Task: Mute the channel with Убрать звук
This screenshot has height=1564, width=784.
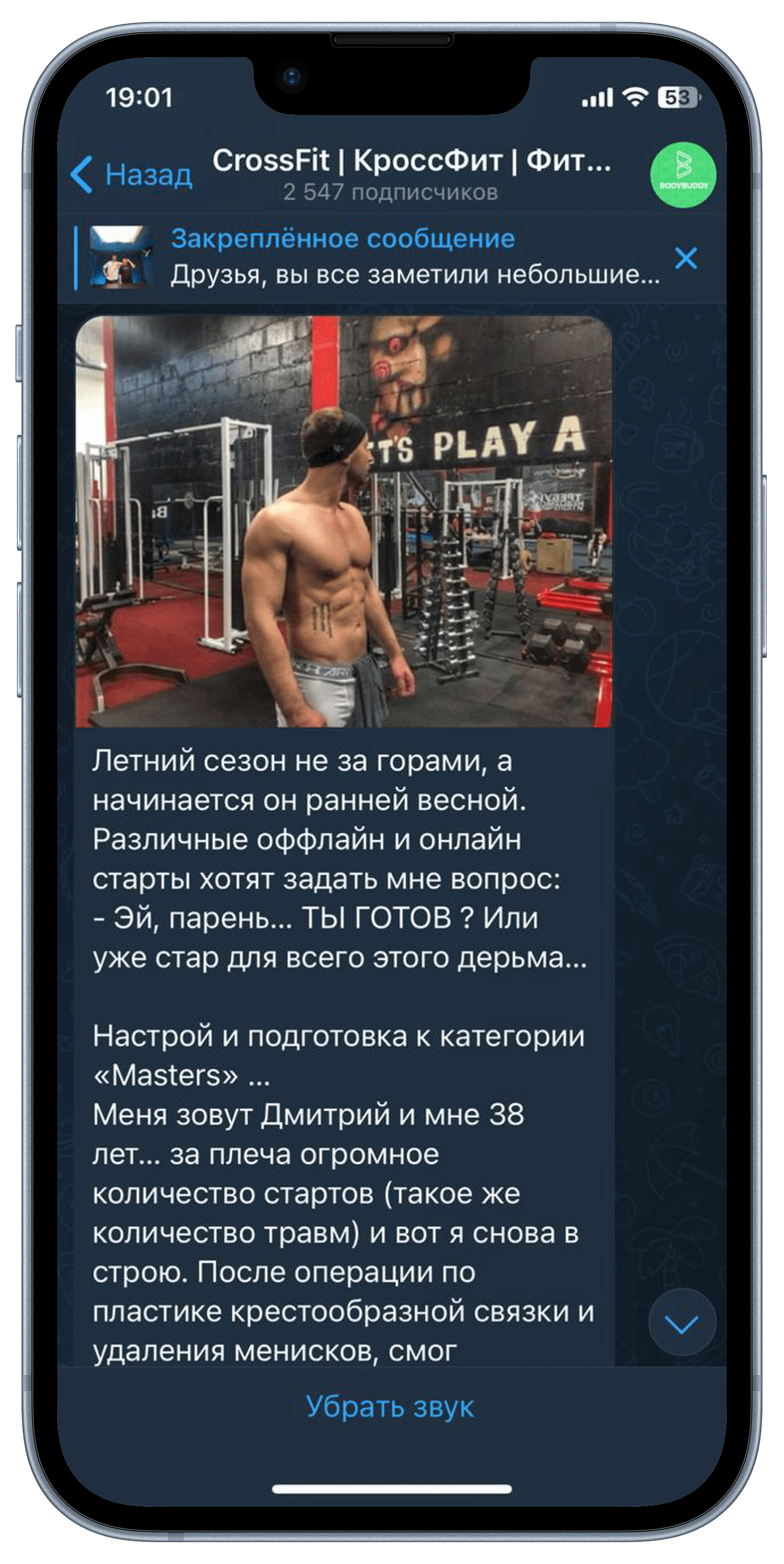Action: tap(390, 1405)
